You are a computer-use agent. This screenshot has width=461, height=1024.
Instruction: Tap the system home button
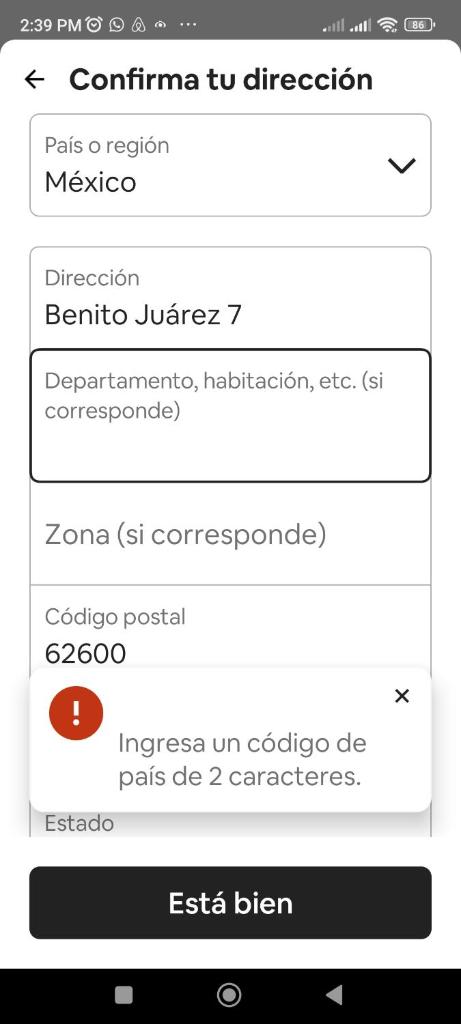click(x=229, y=995)
